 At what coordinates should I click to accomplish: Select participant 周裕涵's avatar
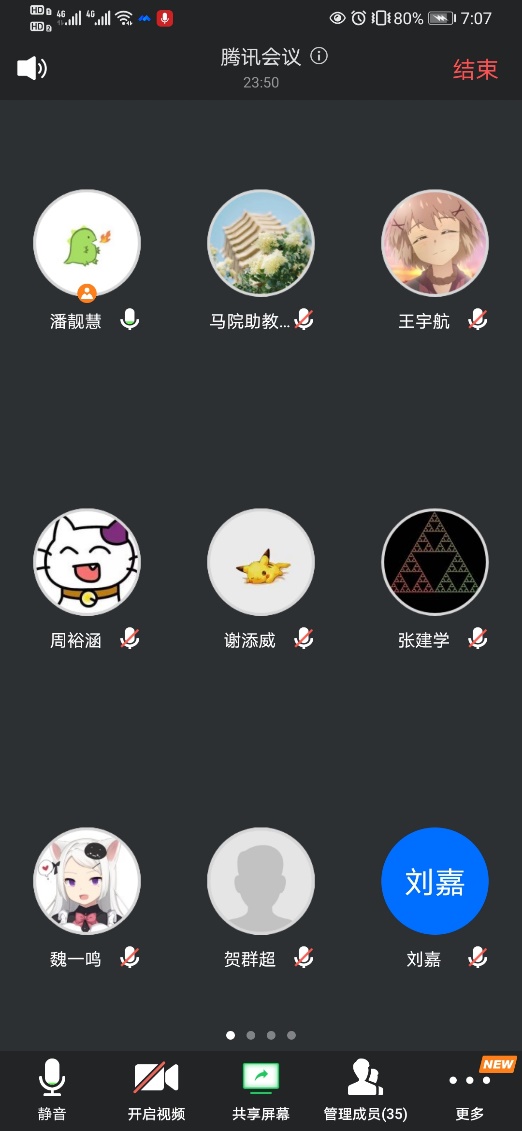pyautogui.click(x=87, y=562)
